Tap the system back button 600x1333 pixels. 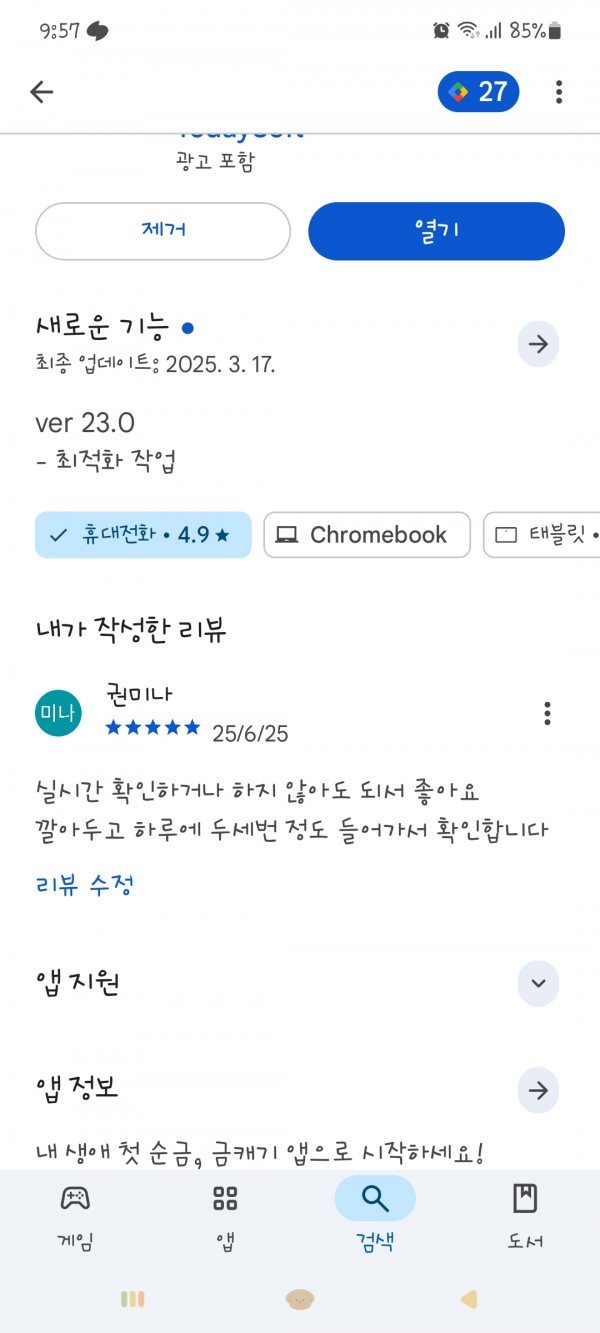[x=468, y=1299]
